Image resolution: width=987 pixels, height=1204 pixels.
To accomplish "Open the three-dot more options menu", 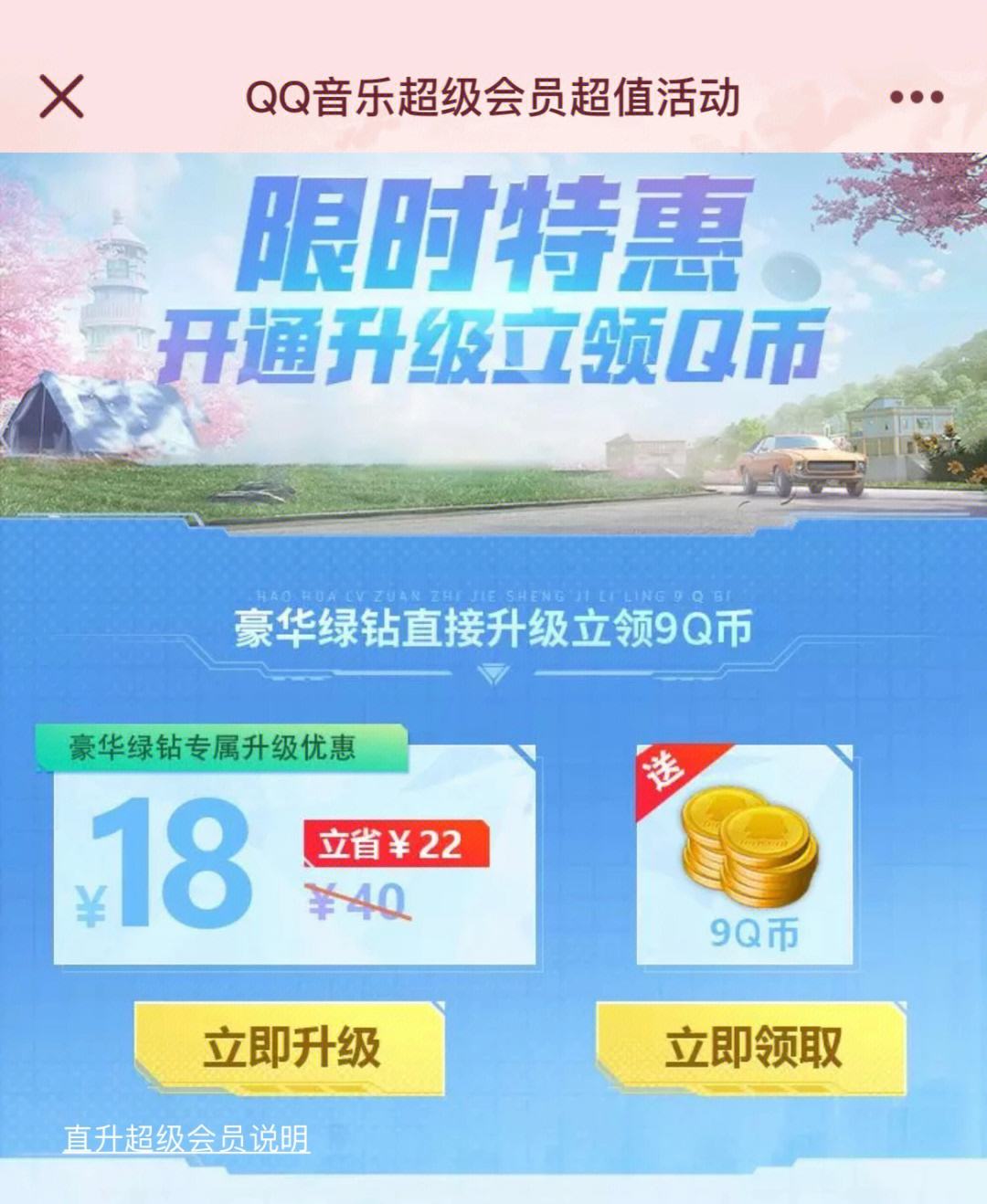I will point(916,97).
